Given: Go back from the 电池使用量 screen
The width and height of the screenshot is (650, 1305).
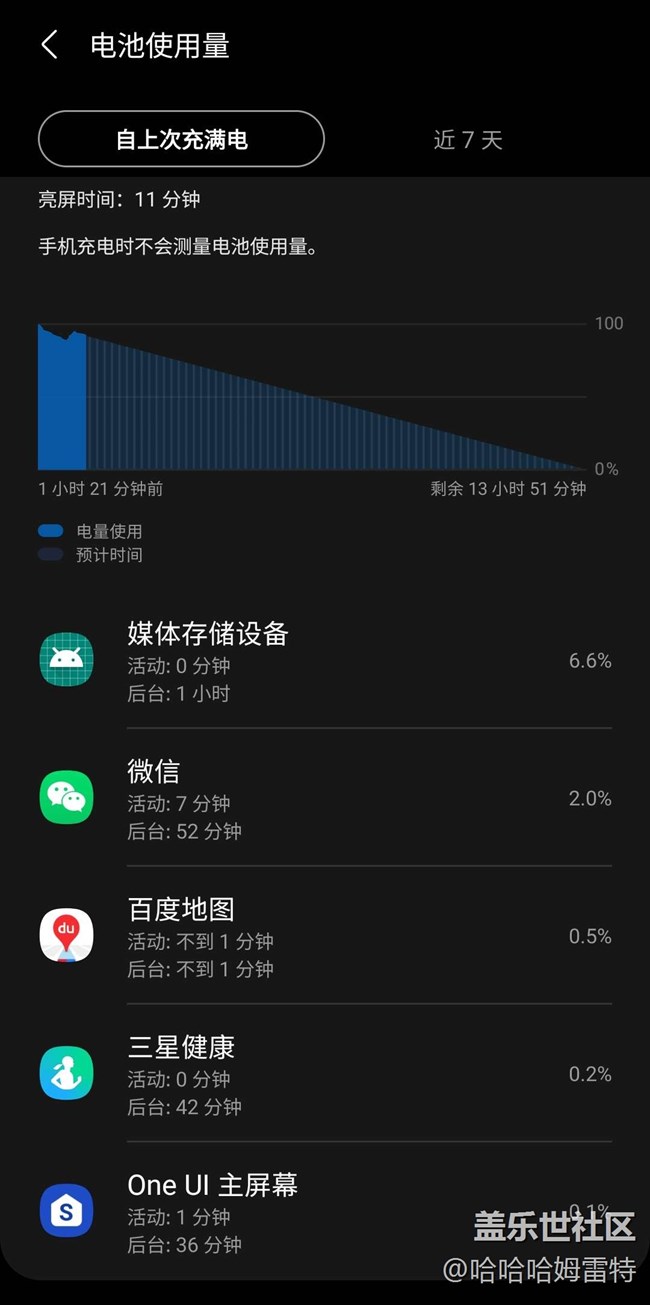Looking at the screenshot, I should (49, 45).
